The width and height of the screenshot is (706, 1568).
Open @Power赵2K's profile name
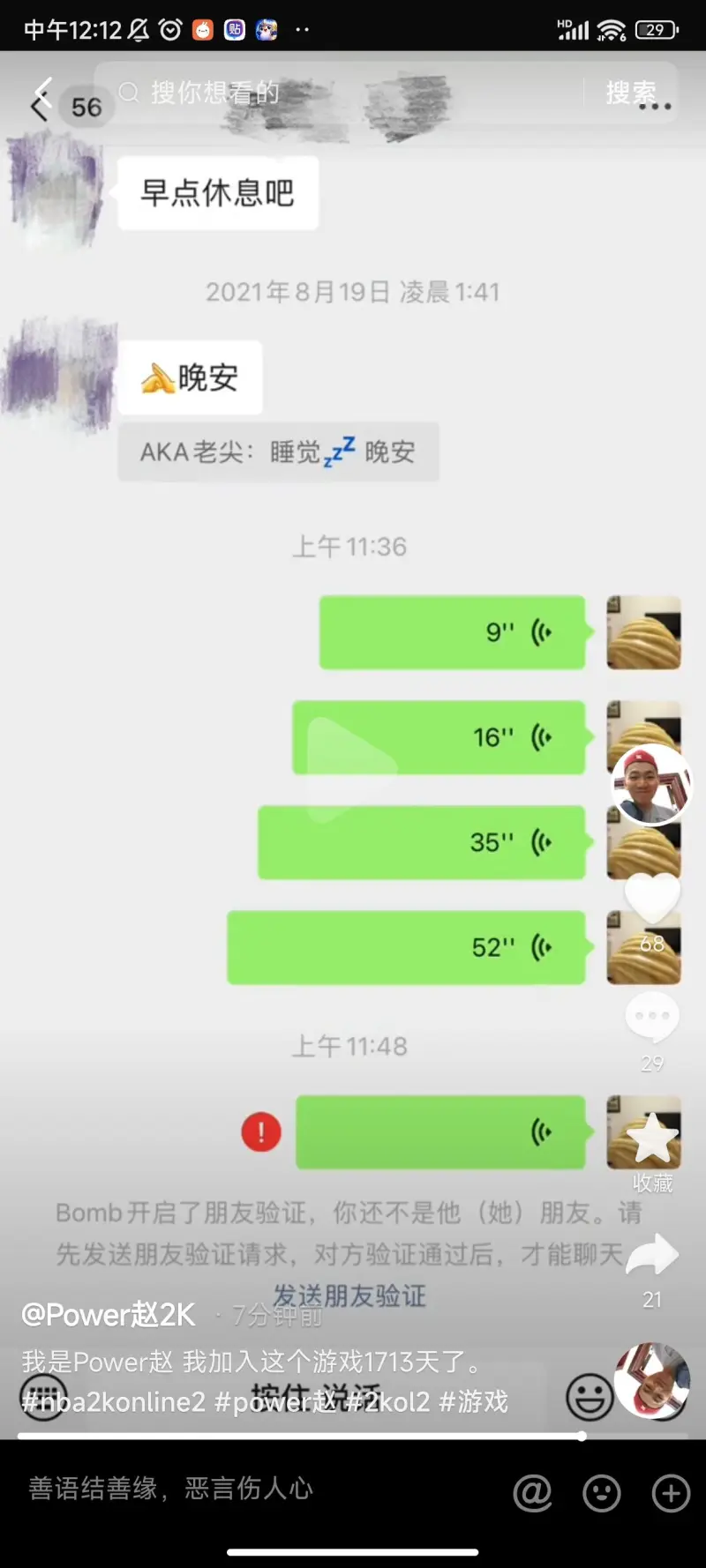pos(108,1315)
